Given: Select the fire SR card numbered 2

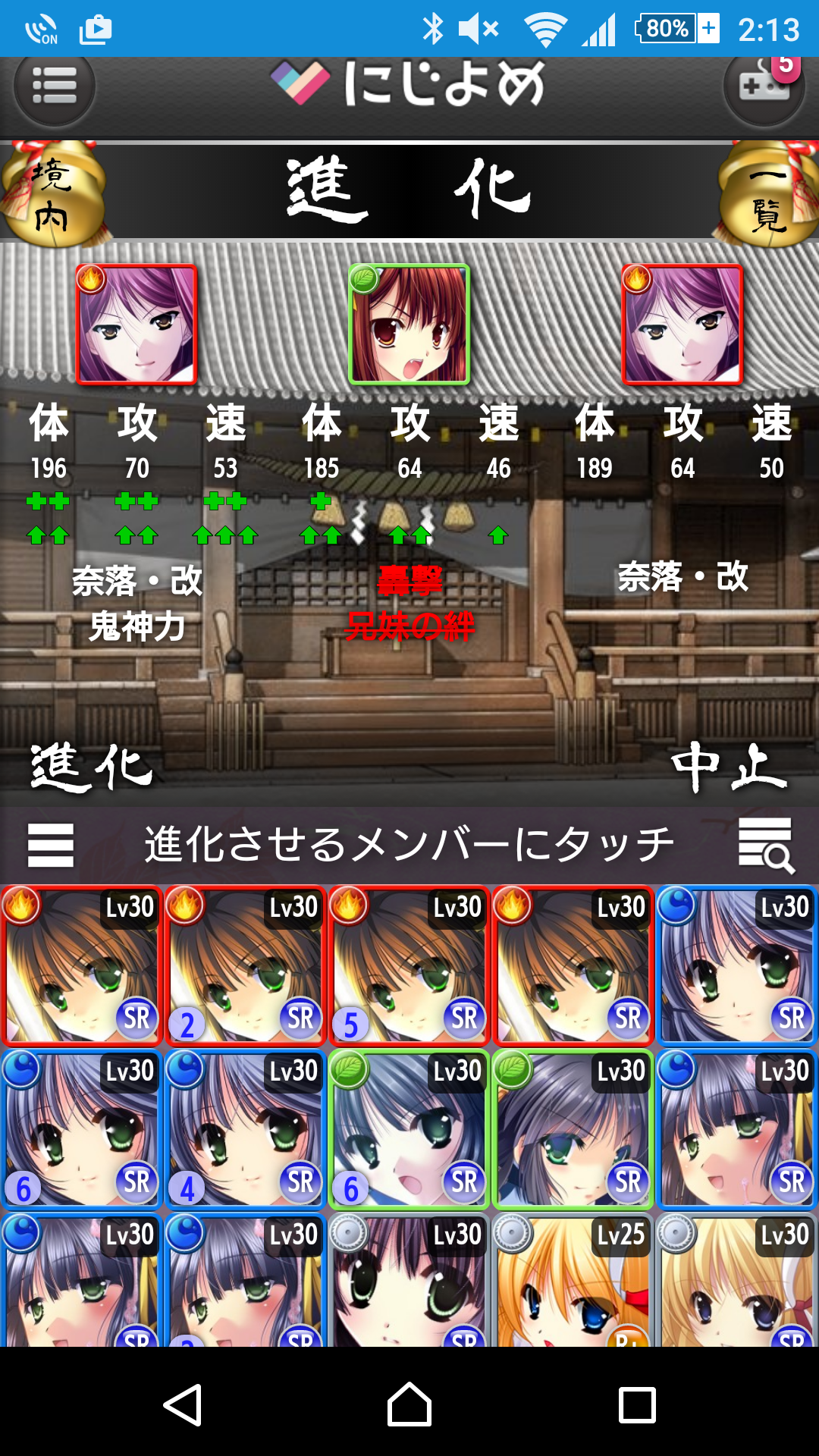Looking at the screenshot, I should (x=245, y=966).
